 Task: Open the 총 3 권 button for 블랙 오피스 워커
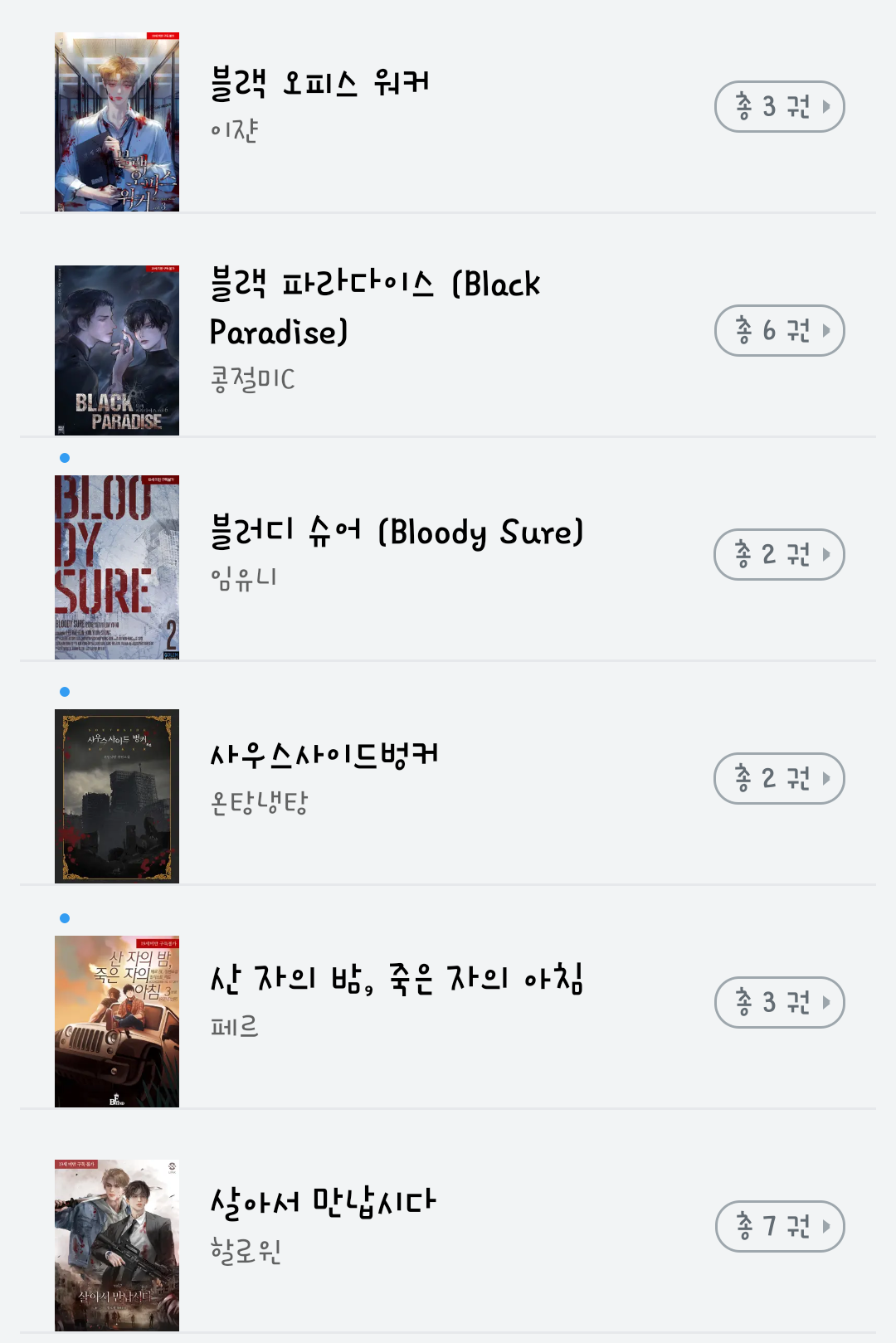click(779, 107)
